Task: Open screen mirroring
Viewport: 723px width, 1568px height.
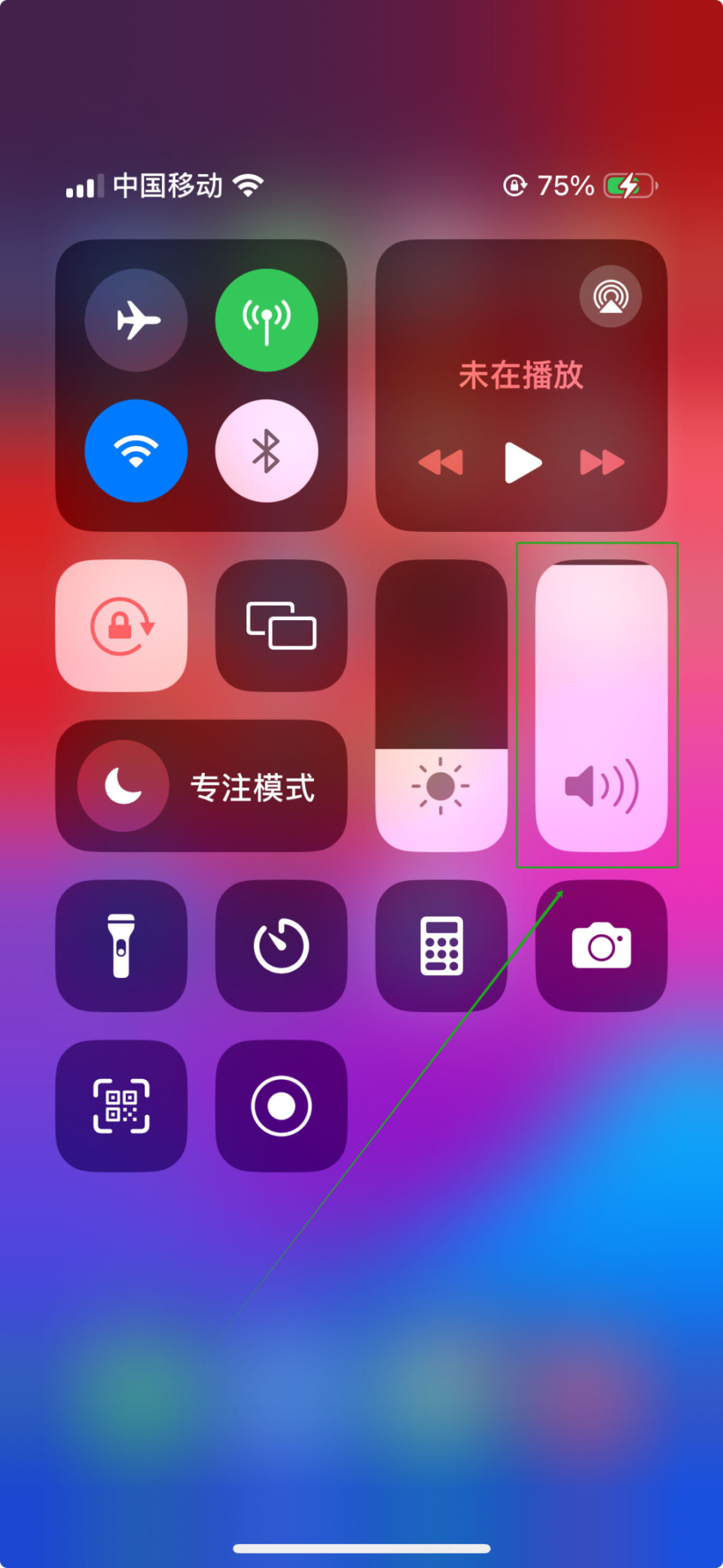Action: point(281,625)
